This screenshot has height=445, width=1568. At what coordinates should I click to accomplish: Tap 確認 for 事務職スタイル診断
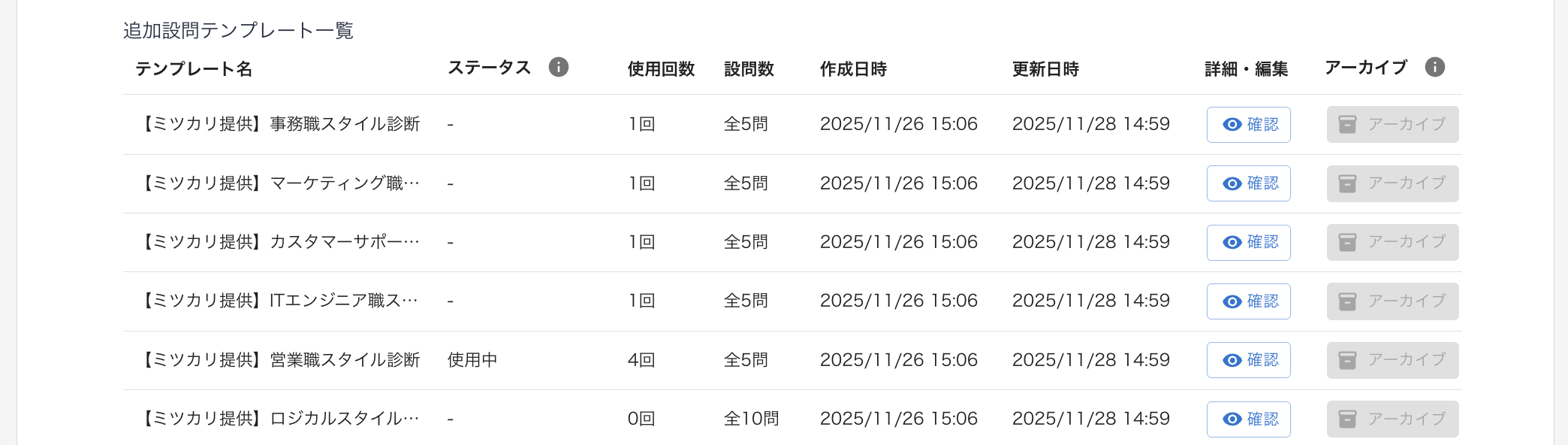point(1248,125)
